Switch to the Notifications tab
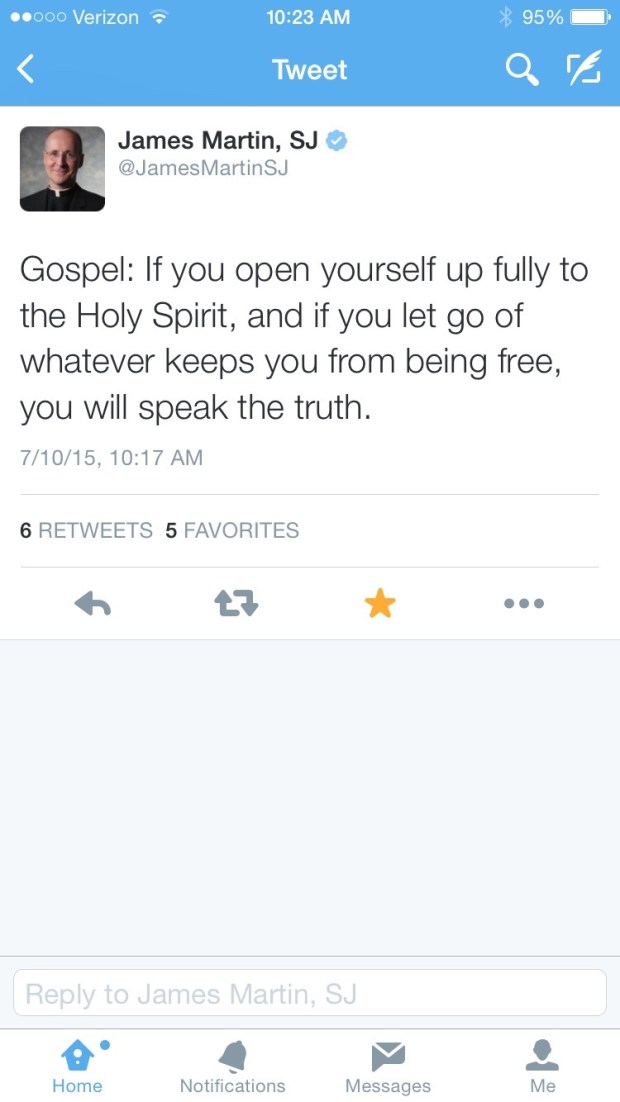The width and height of the screenshot is (620, 1102). [232, 1066]
